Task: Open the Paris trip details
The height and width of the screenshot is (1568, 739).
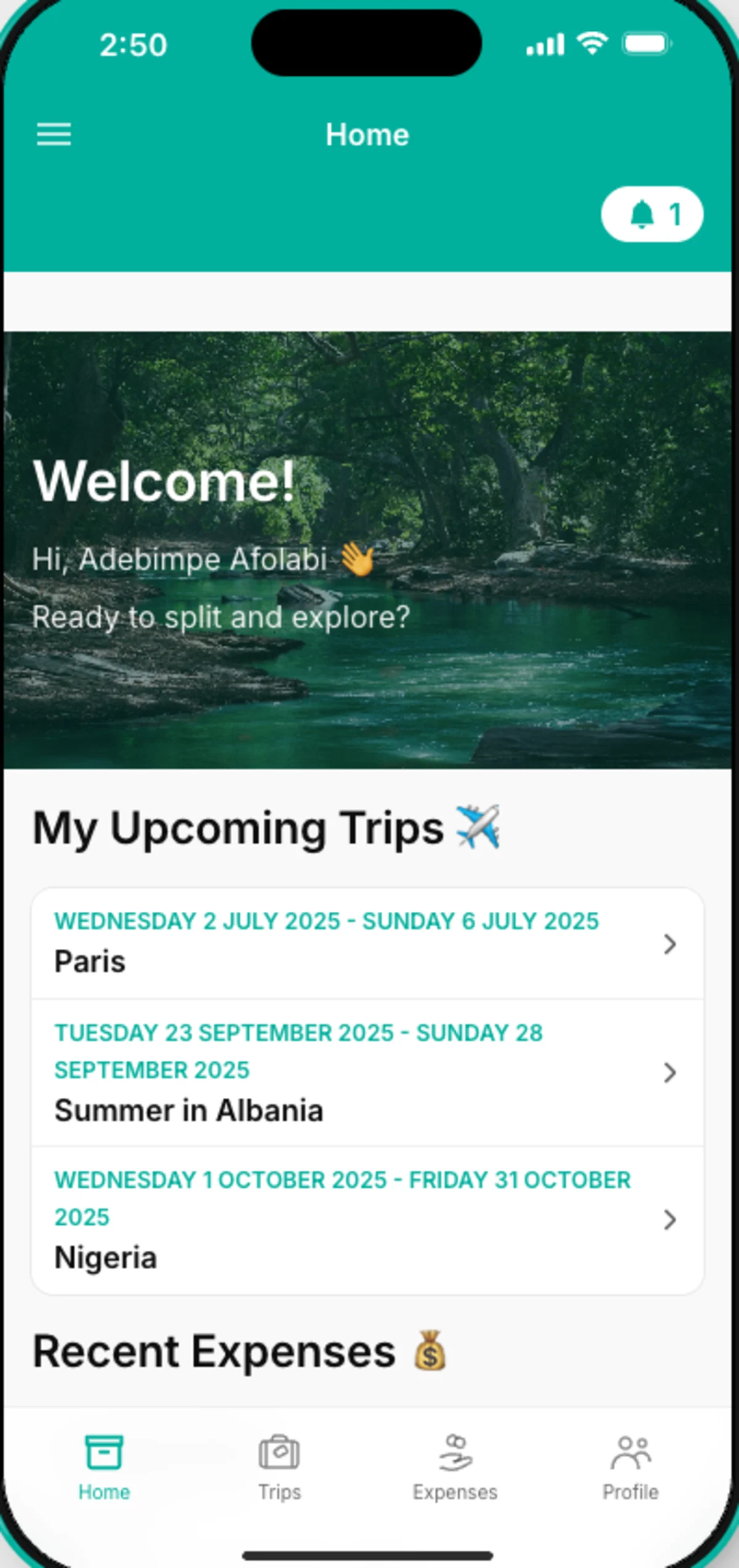Action: [x=367, y=943]
